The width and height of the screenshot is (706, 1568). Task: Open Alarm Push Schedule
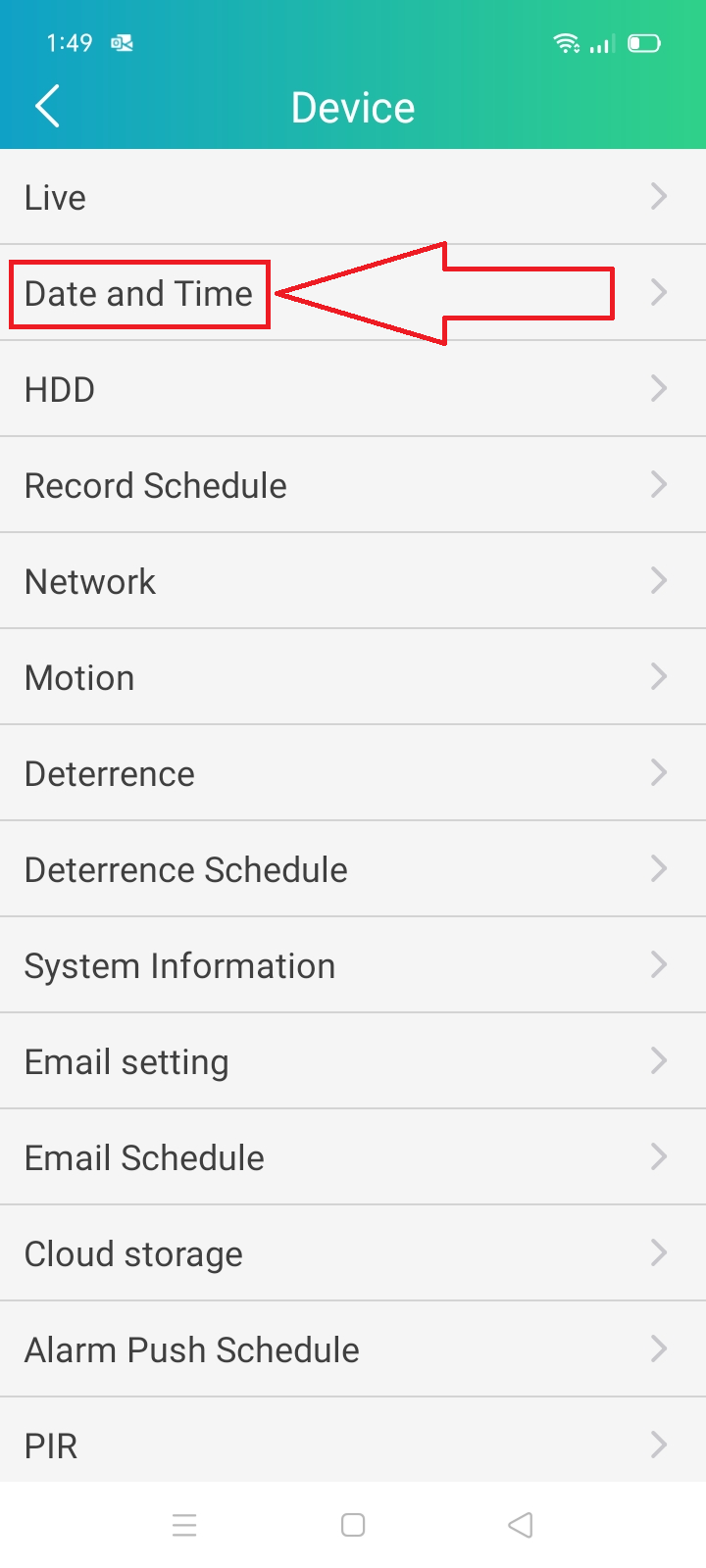(353, 1349)
